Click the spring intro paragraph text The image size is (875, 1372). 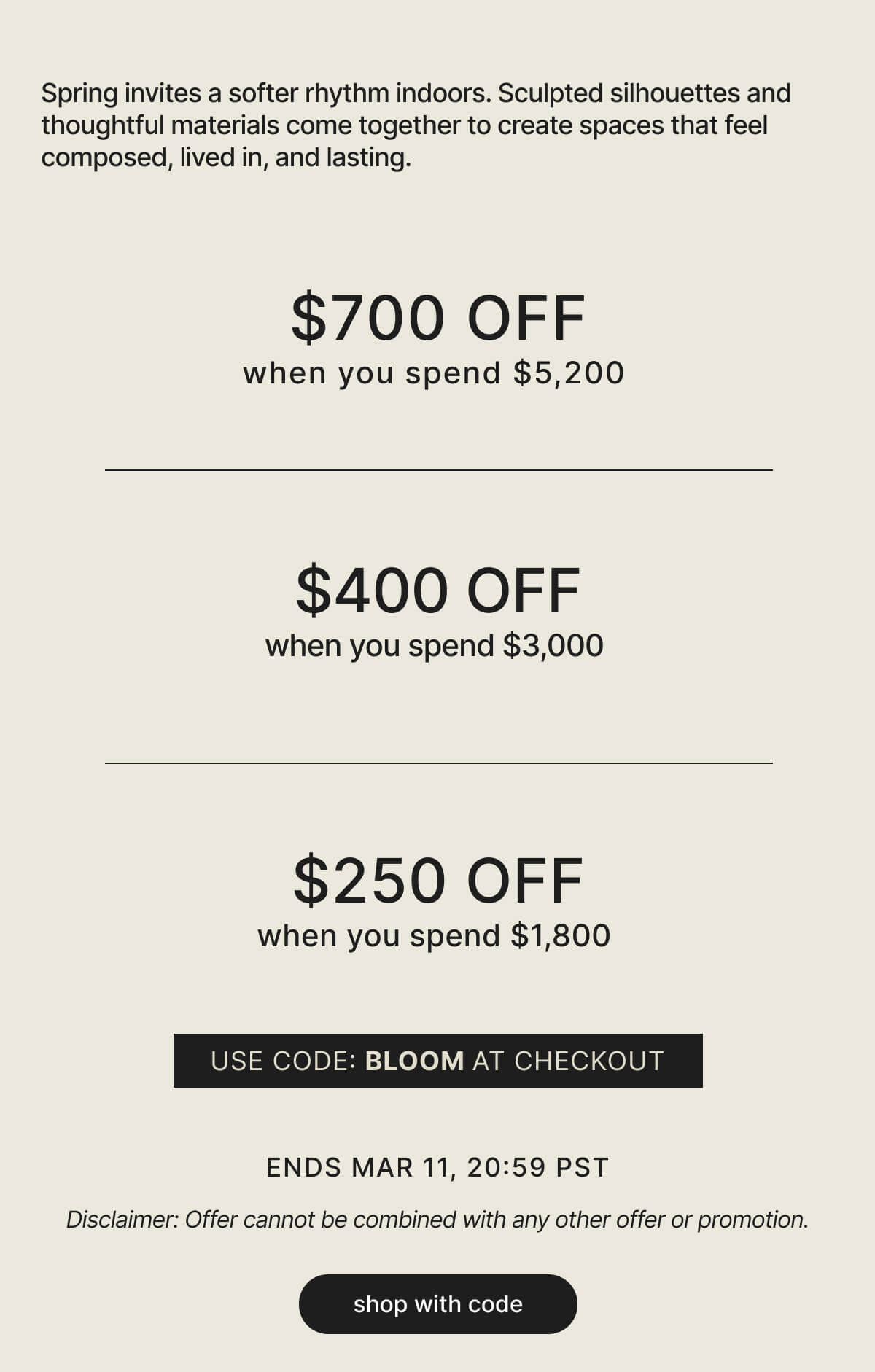416,124
